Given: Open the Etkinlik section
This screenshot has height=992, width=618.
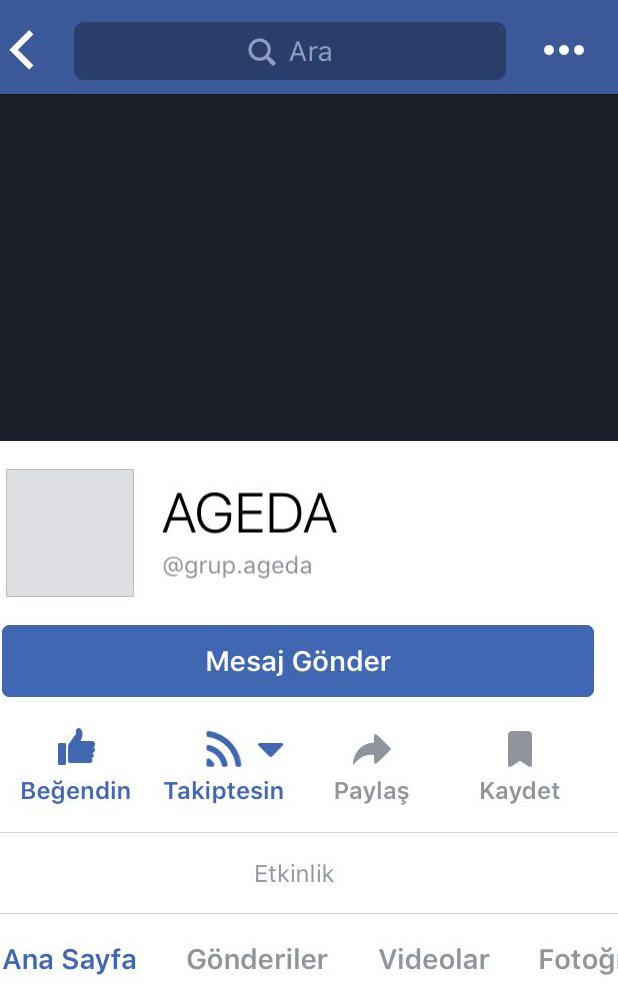Looking at the screenshot, I should [x=294, y=874].
